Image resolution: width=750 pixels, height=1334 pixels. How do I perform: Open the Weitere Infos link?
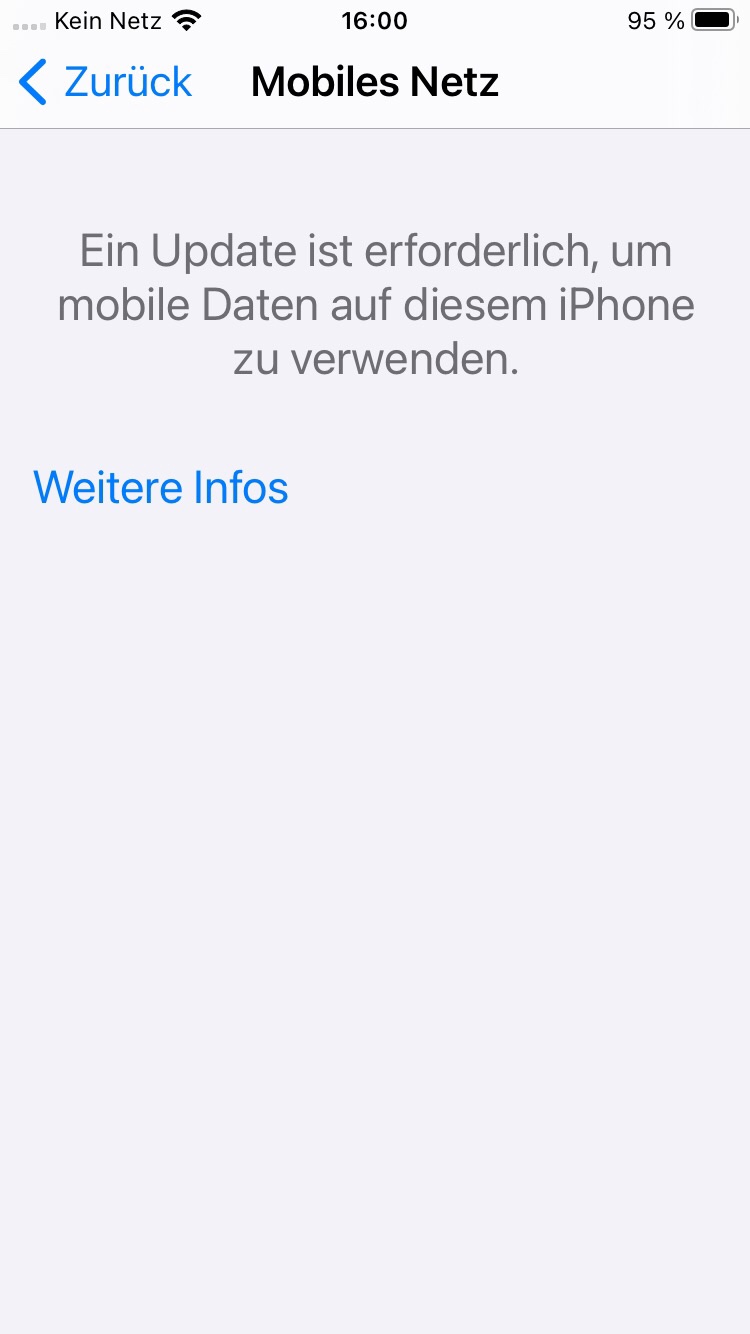[161, 487]
